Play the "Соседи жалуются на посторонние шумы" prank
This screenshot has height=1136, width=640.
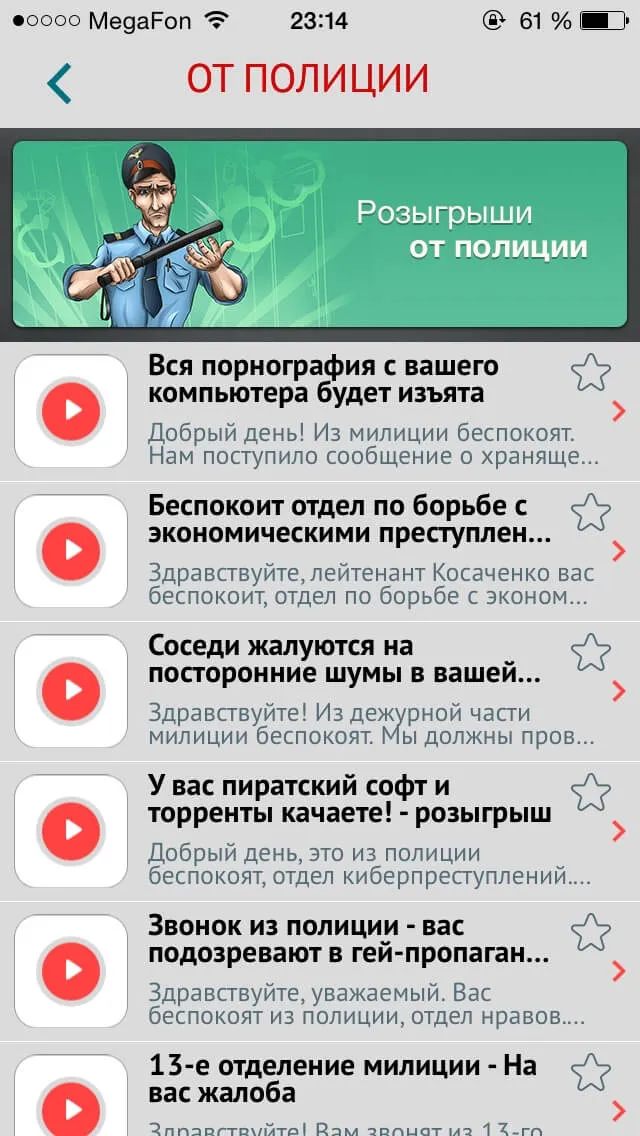pos(71,690)
